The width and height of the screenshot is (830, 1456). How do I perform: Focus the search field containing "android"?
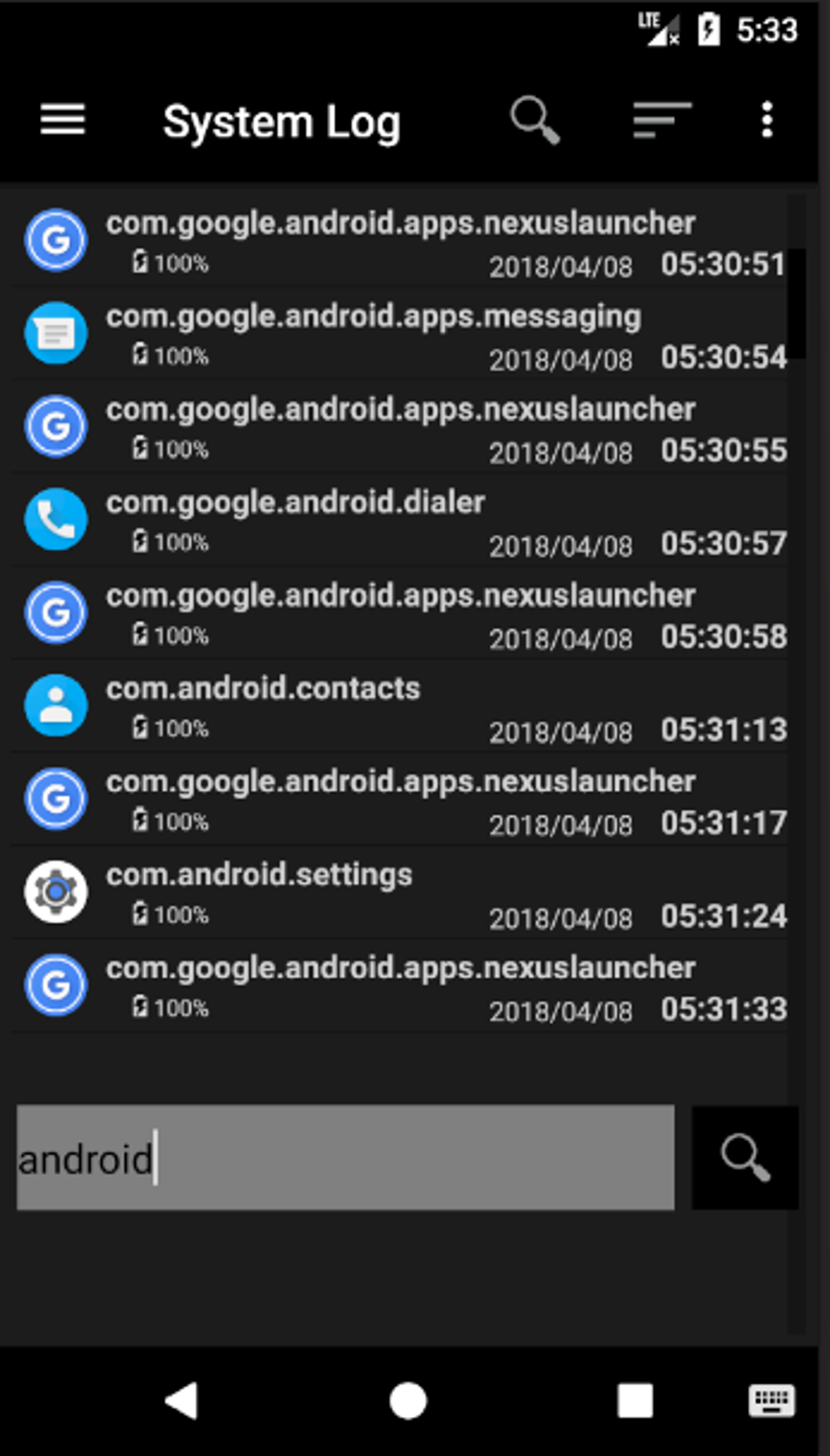[x=345, y=1157]
